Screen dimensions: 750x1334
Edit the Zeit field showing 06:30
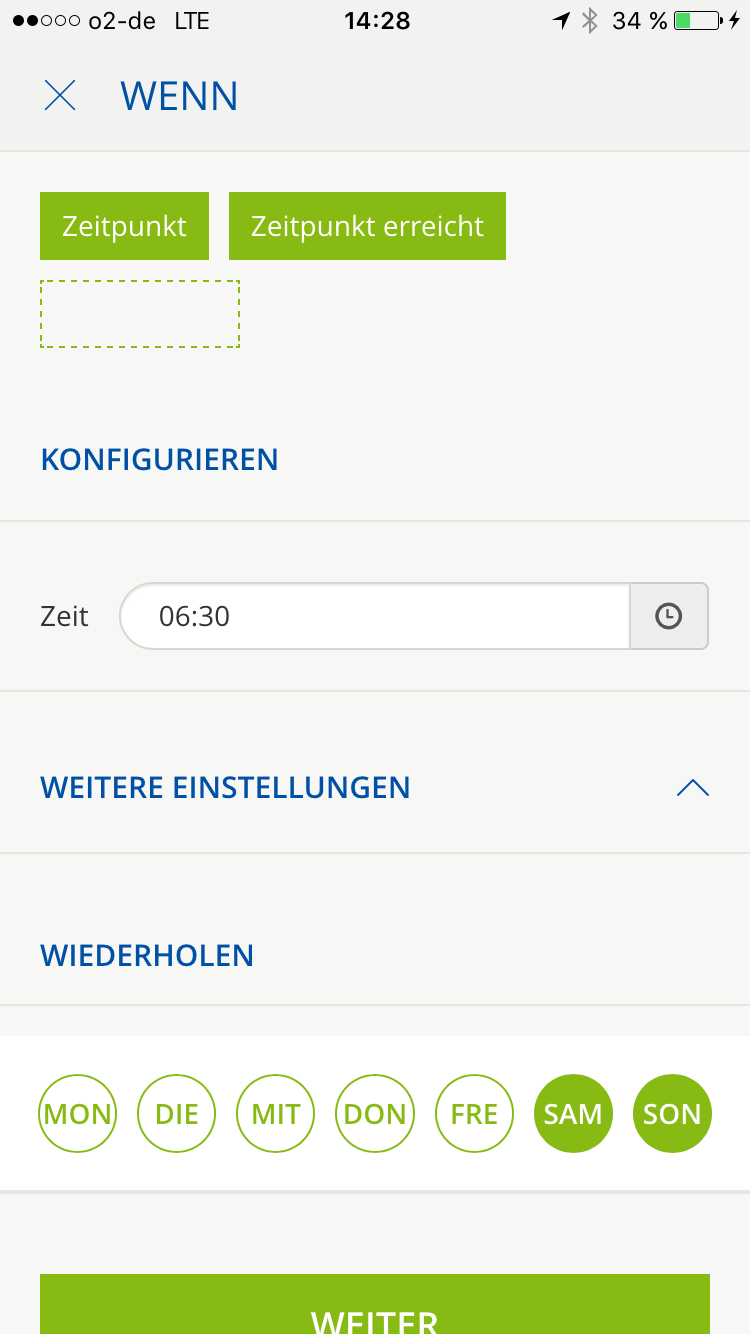(374, 616)
